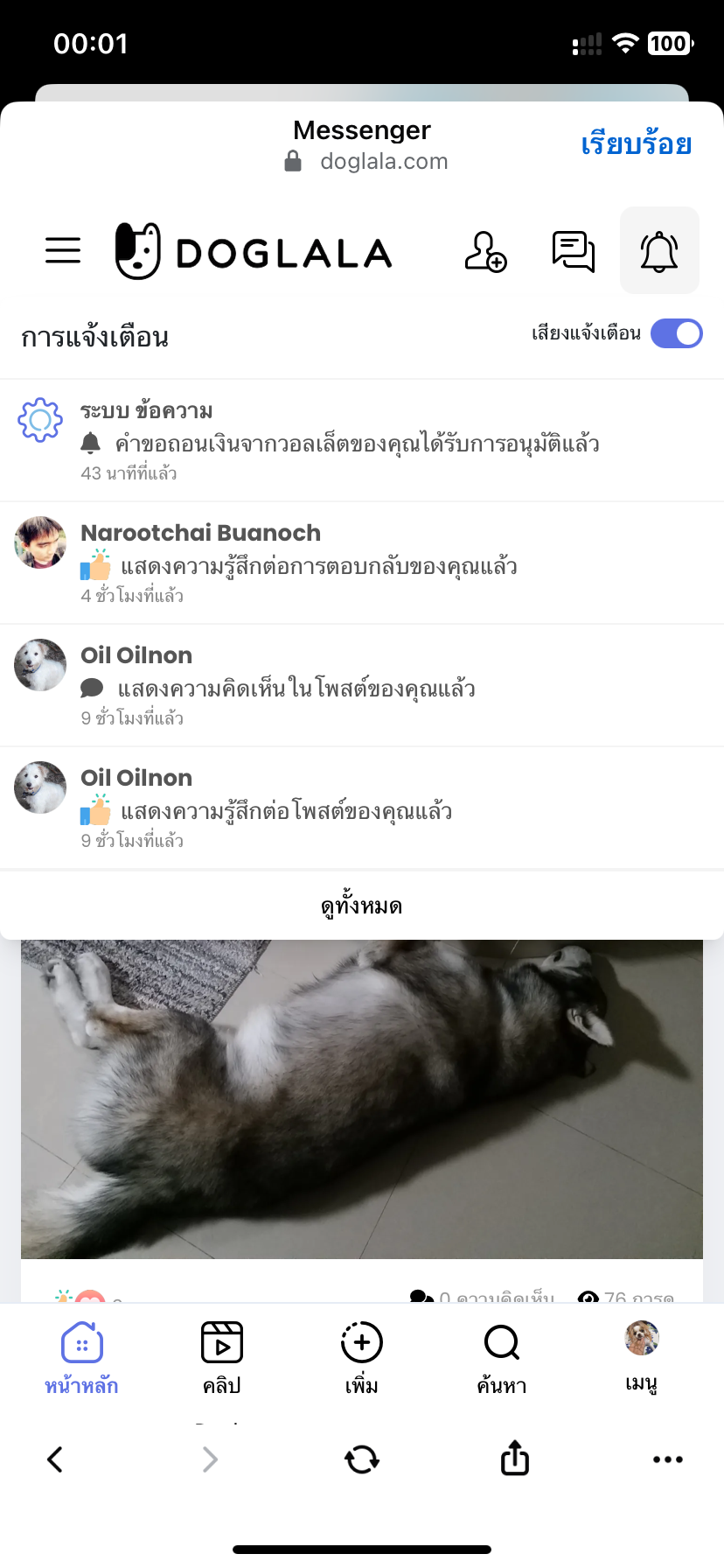Open the husky dog photo post
The height and width of the screenshot is (1568, 724).
(x=361, y=1099)
